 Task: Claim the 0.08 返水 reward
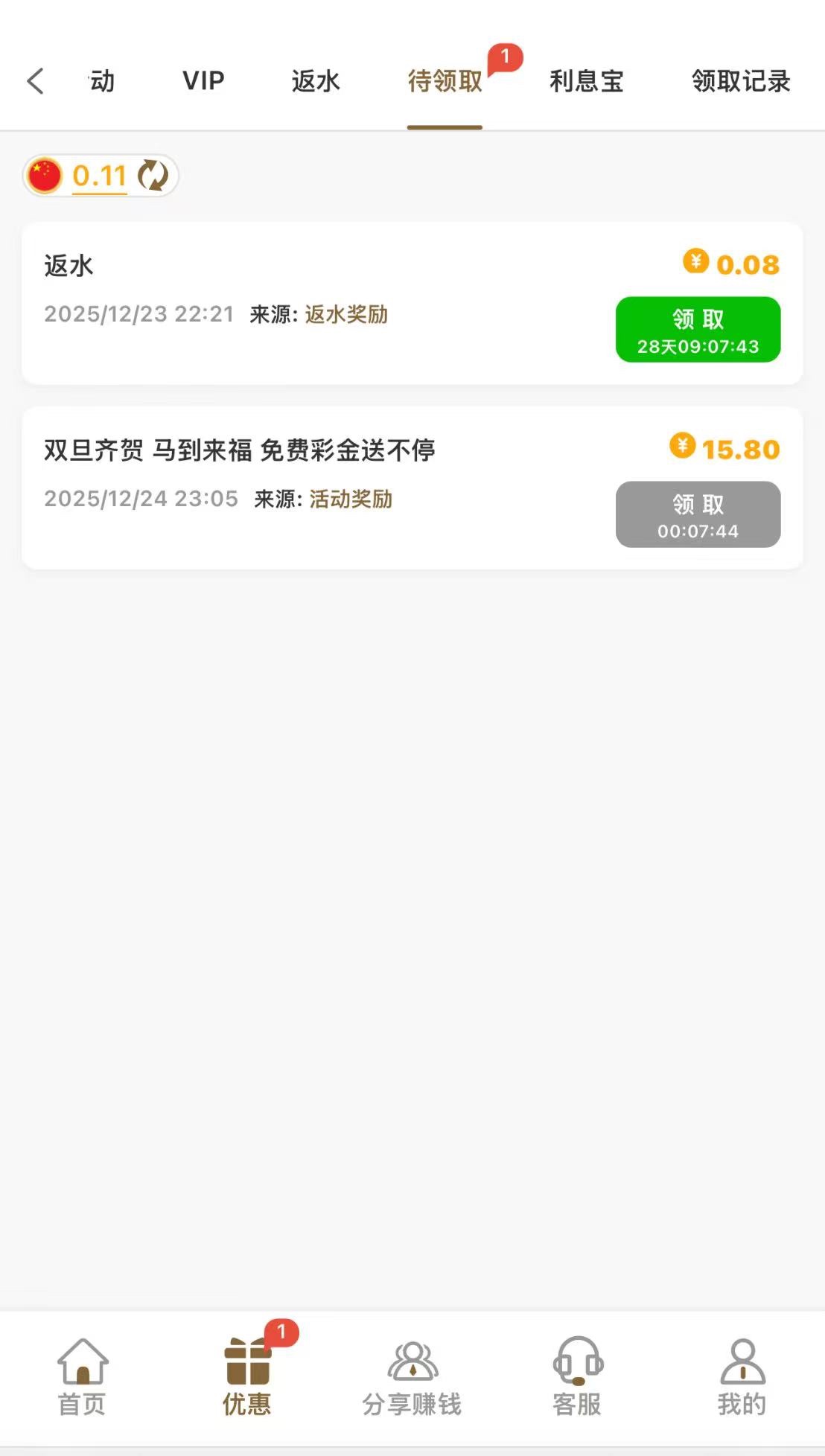(698, 330)
